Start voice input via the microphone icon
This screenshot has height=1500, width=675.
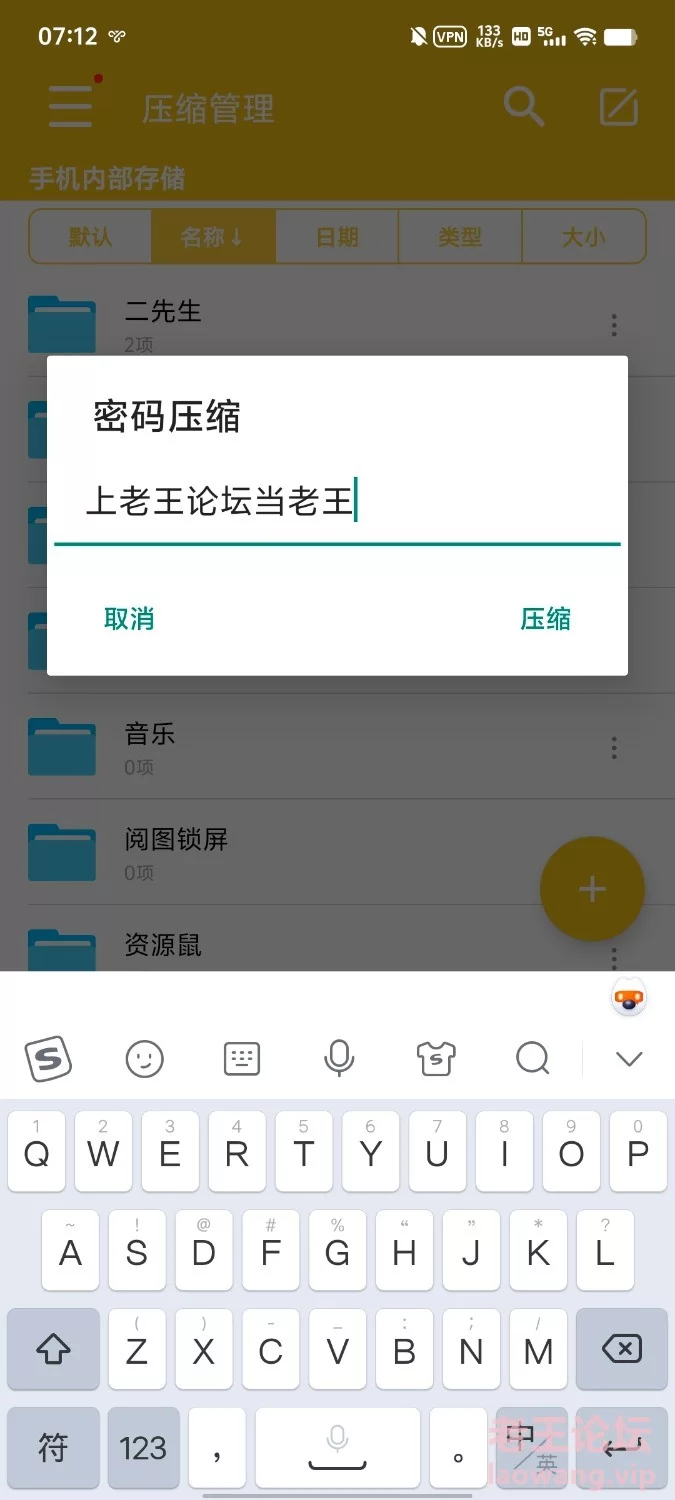pyautogui.click(x=339, y=1059)
